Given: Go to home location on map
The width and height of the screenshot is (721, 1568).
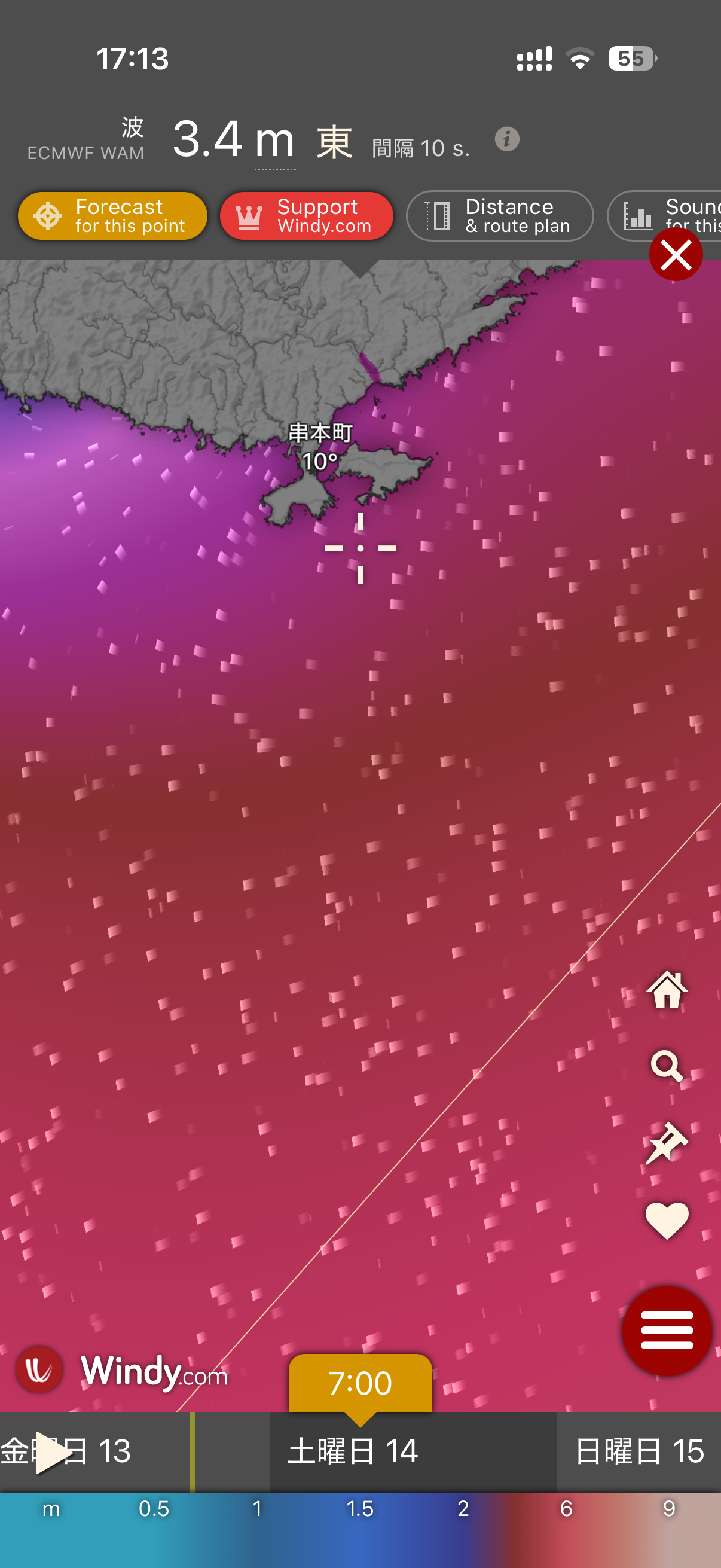Looking at the screenshot, I should pos(667,990).
